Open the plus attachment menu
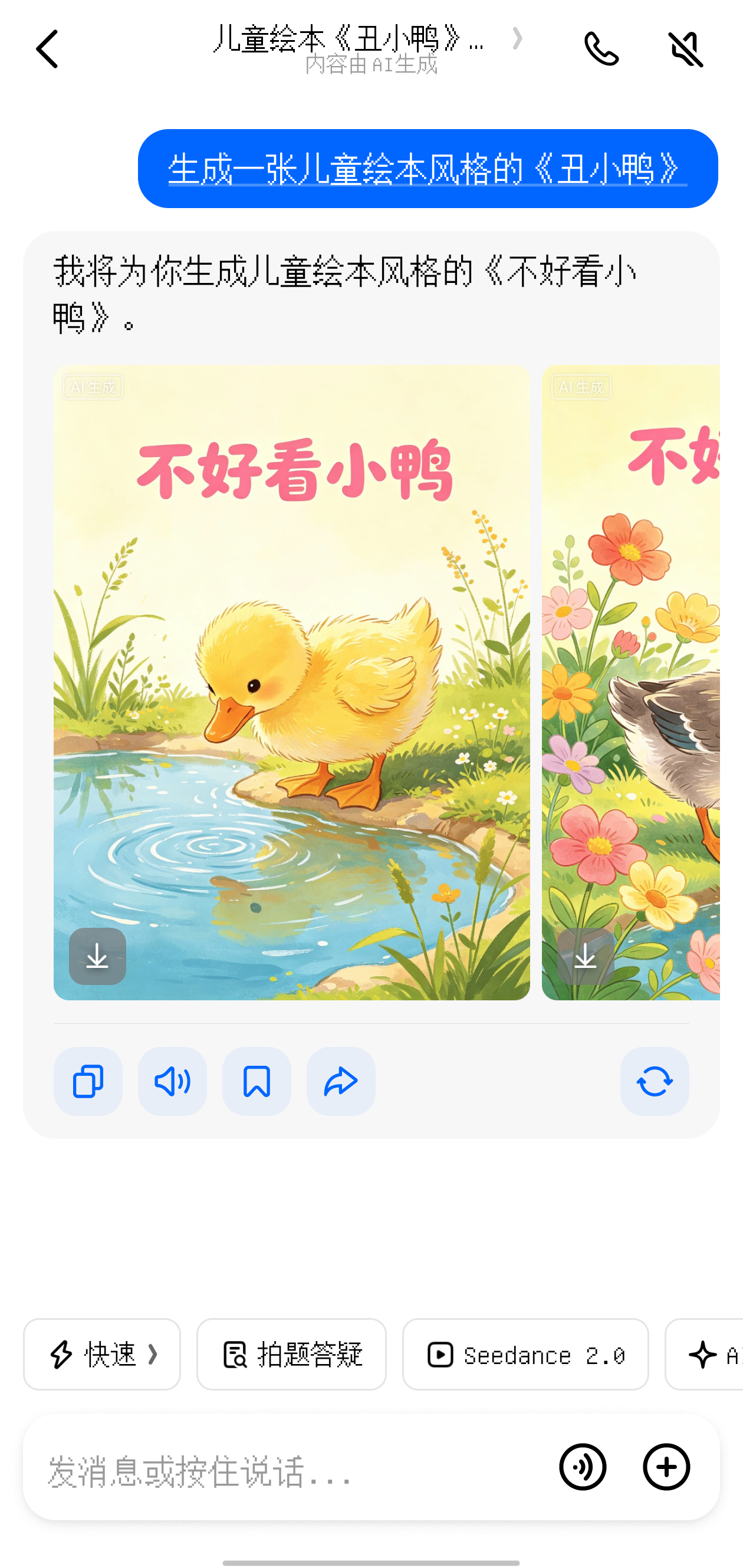 point(666,1467)
